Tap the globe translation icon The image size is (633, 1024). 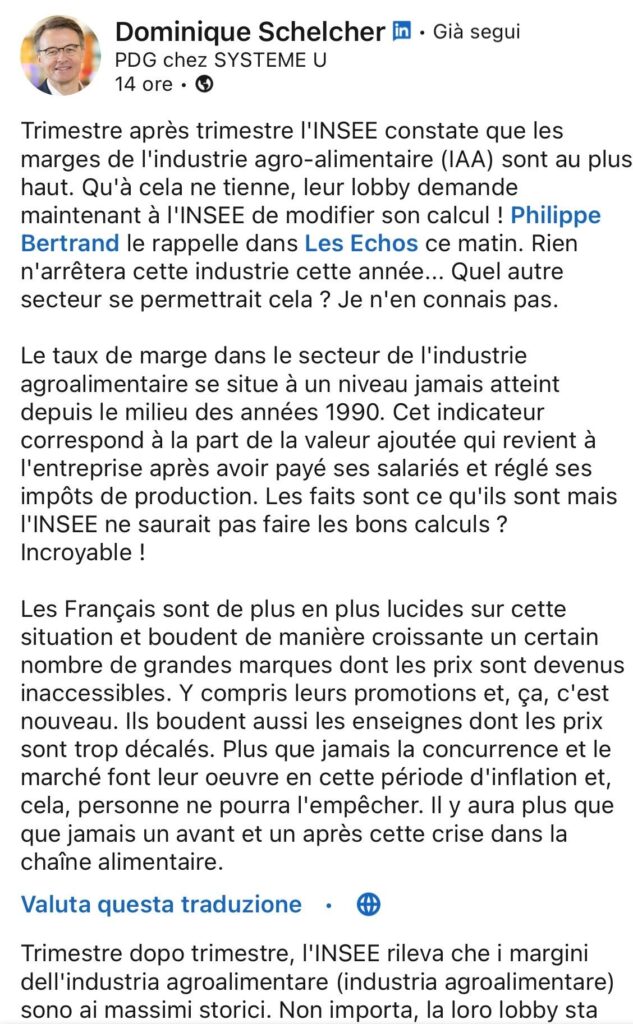pyautogui.click(x=369, y=904)
